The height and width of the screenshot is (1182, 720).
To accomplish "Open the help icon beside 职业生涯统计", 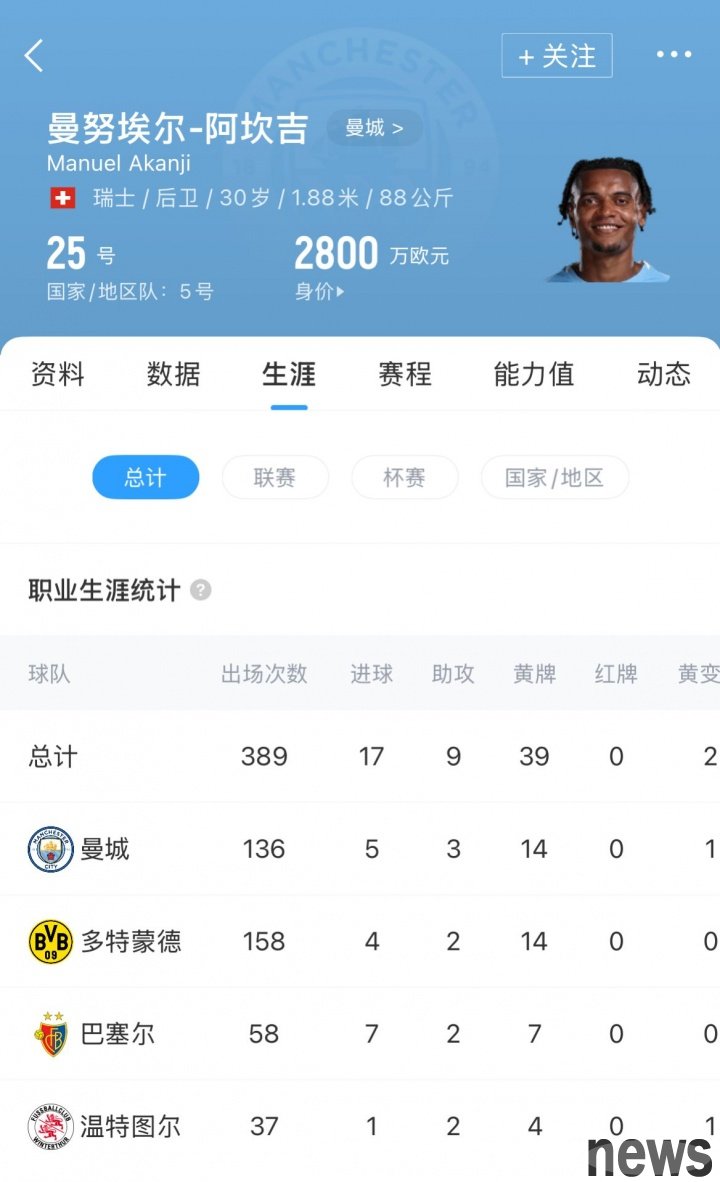I will pyautogui.click(x=201, y=590).
